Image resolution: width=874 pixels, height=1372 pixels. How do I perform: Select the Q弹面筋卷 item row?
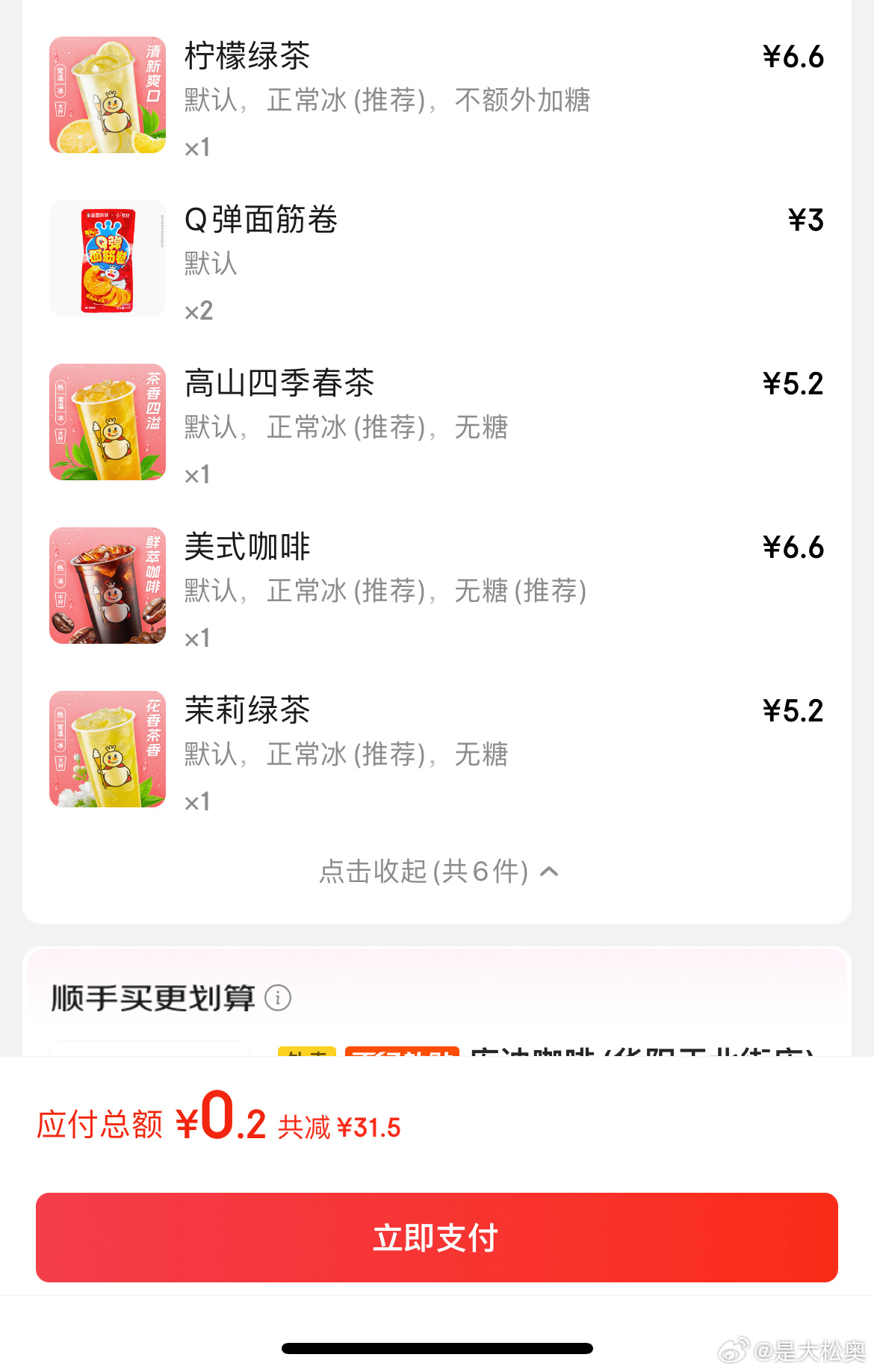point(261,220)
